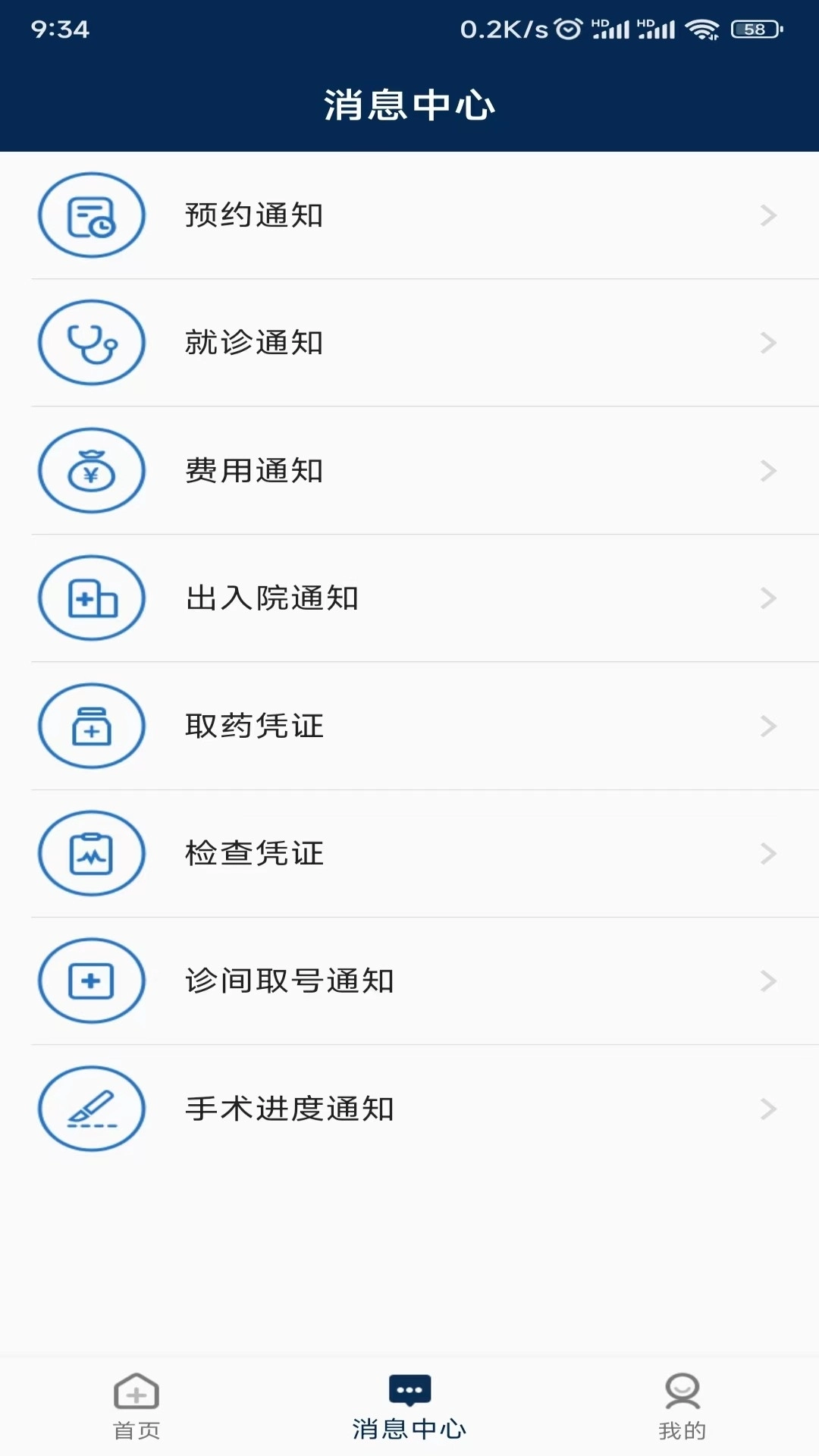Expand the 预约通知 row chevron
Image resolution: width=819 pixels, height=1456 pixels.
click(x=768, y=215)
